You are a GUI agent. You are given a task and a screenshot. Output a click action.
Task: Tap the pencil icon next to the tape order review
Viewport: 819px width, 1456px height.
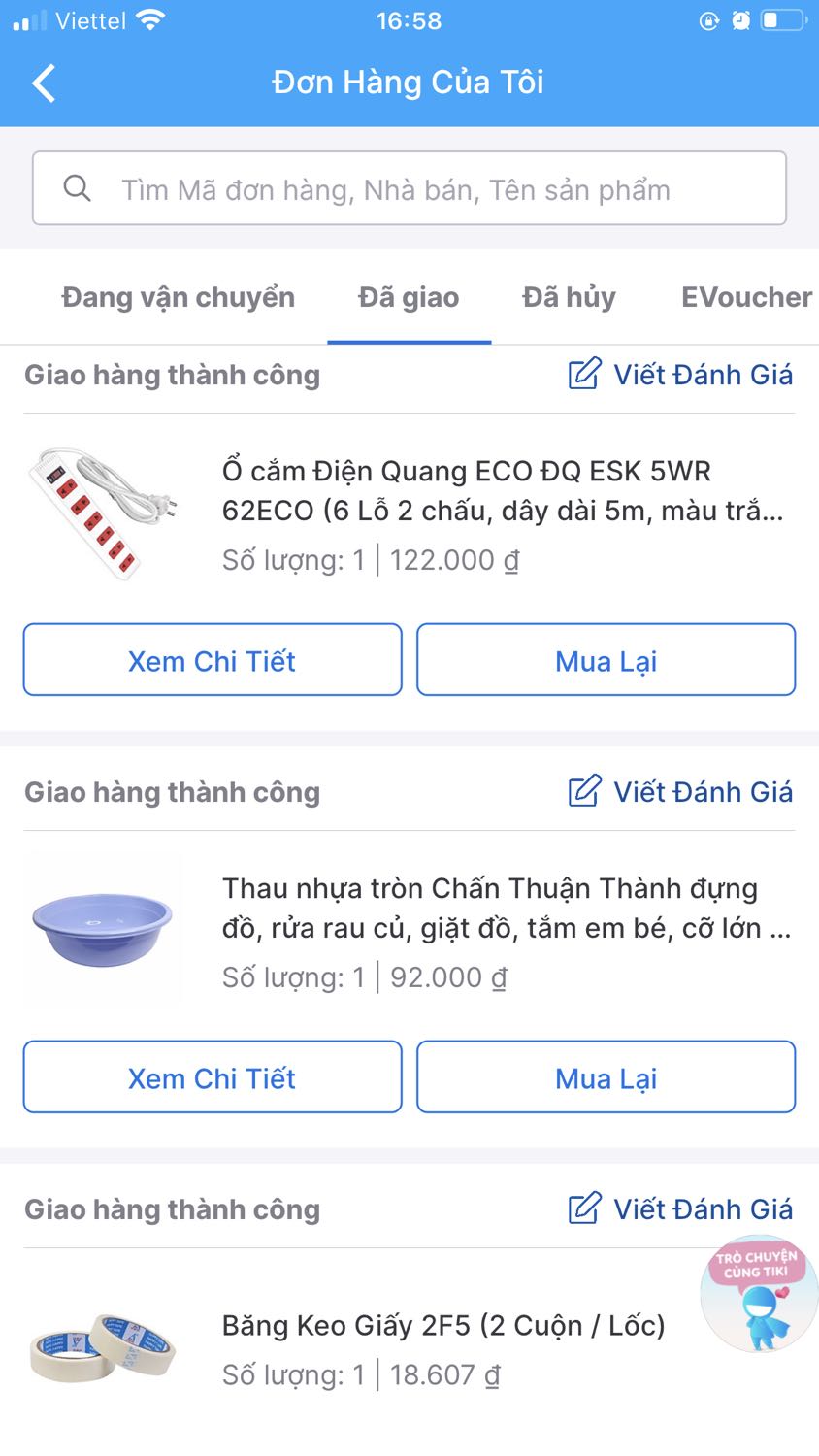click(583, 1209)
